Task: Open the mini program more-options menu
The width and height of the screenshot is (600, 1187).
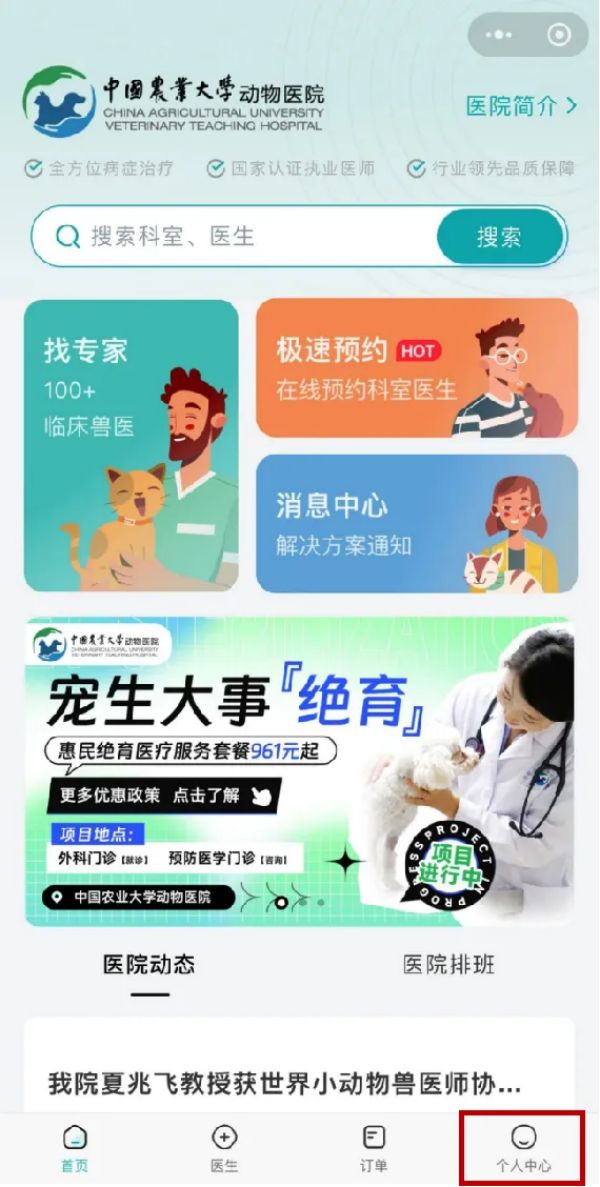Action: point(499,35)
